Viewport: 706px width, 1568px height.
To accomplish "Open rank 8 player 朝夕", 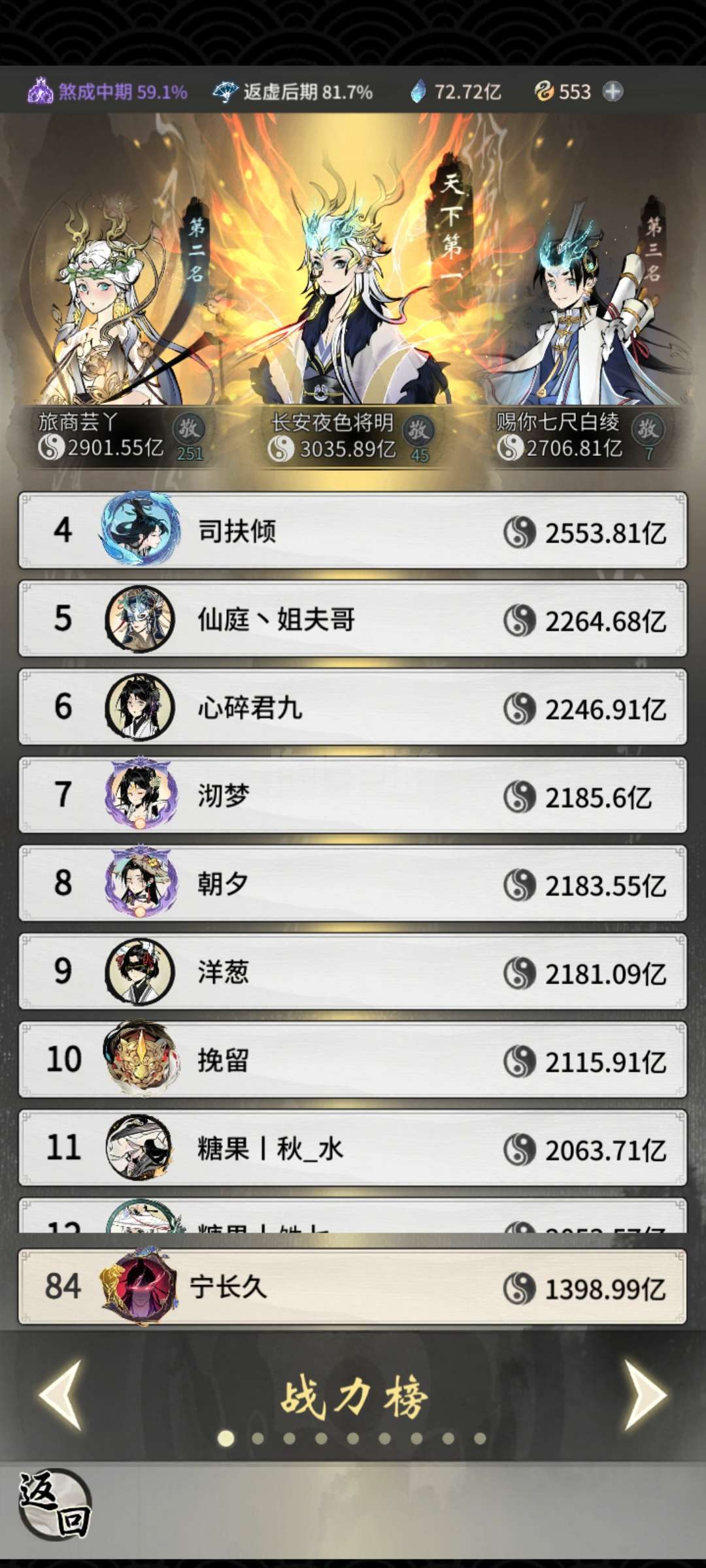I will pyautogui.click(x=353, y=883).
